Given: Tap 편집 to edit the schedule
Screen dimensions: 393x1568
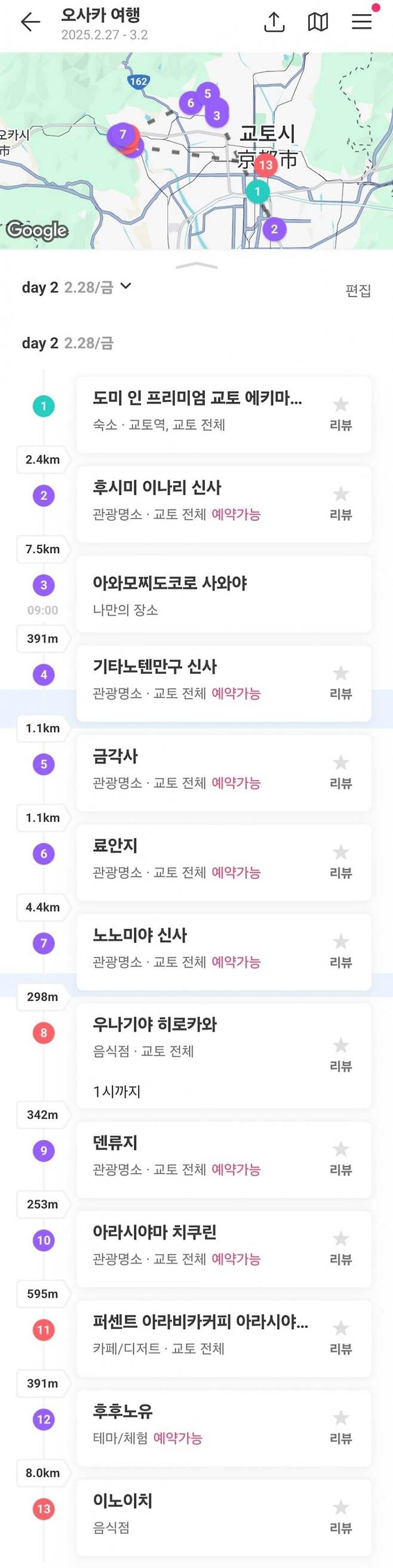Looking at the screenshot, I should click(x=358, y=290).
